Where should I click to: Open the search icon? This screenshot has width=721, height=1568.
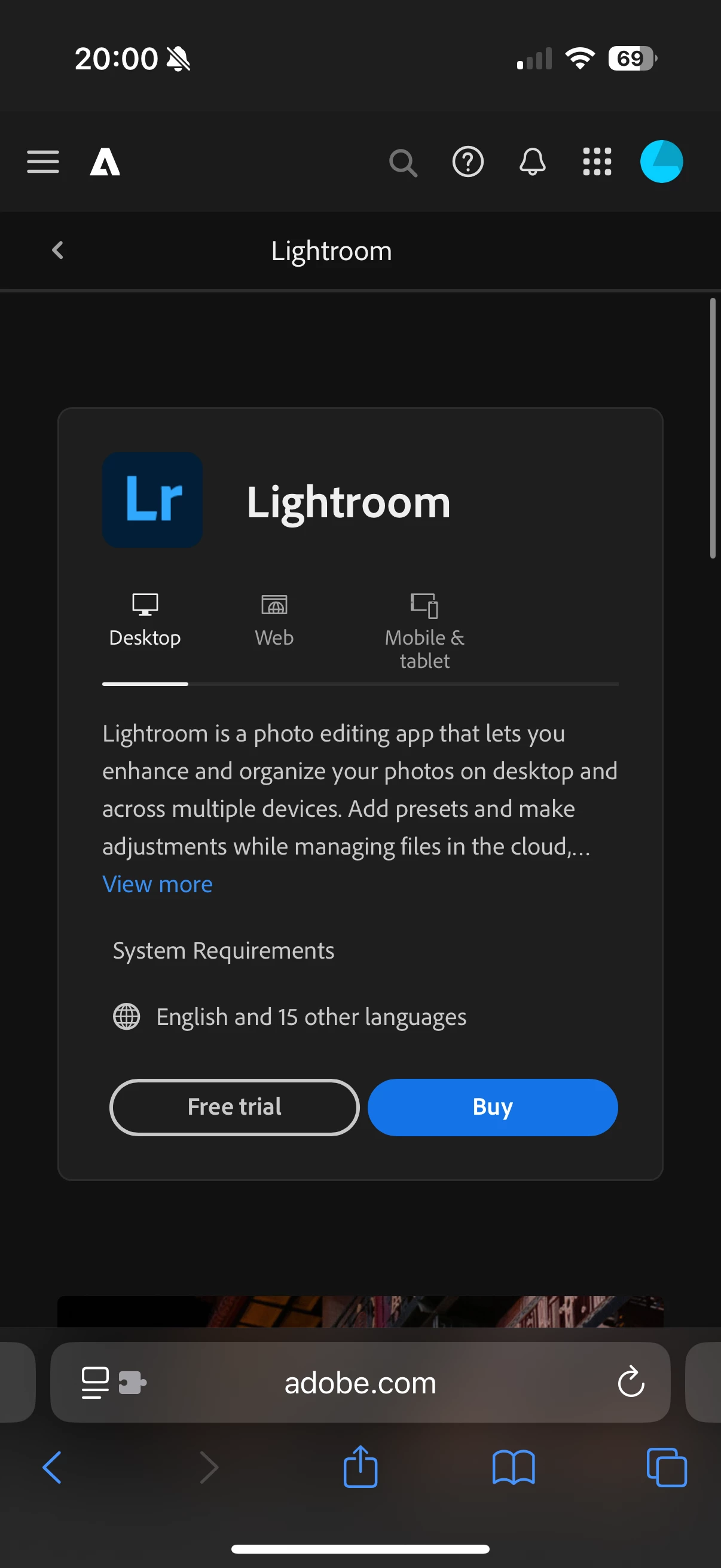pyautogui.click(x=403, y=163)
